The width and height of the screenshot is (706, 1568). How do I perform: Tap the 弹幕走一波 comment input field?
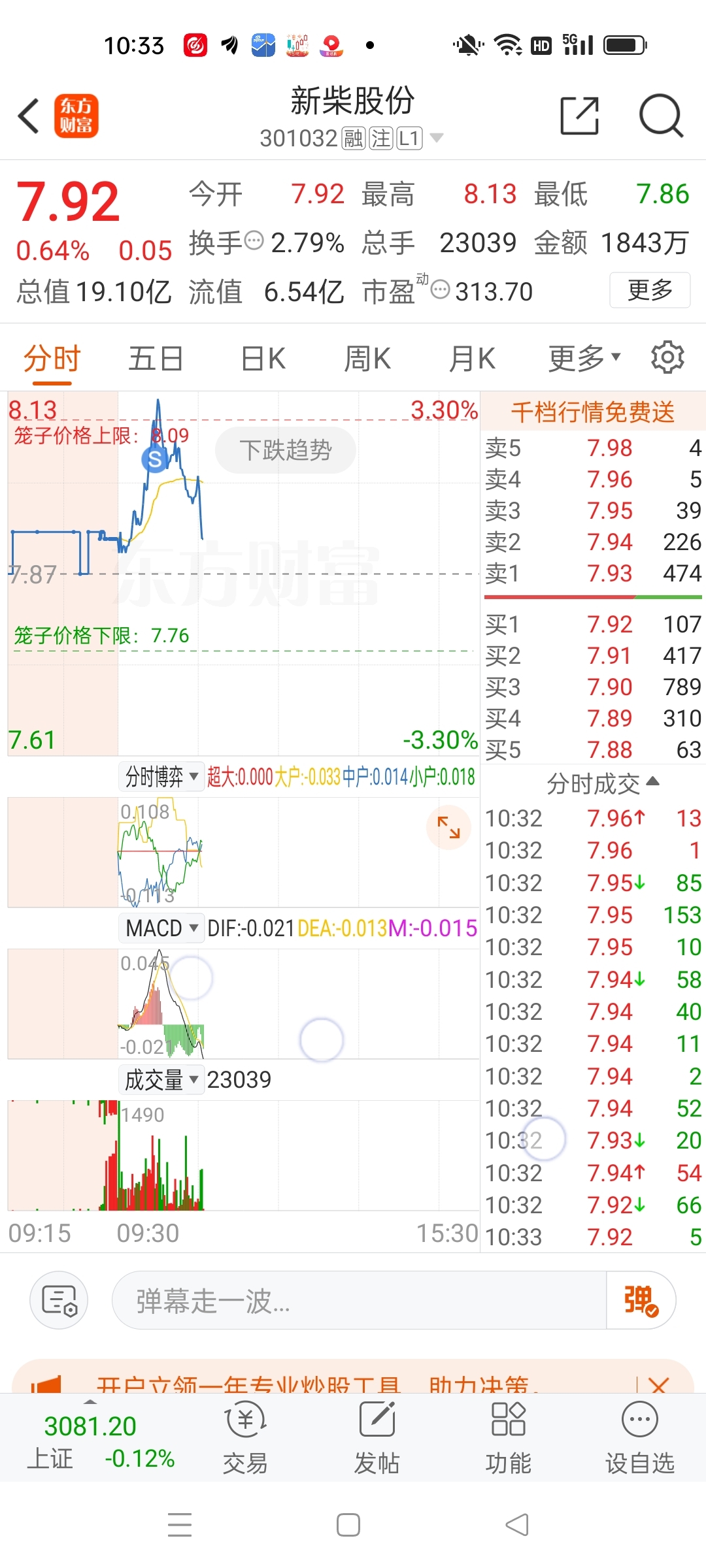click(x=359, y=1300)
